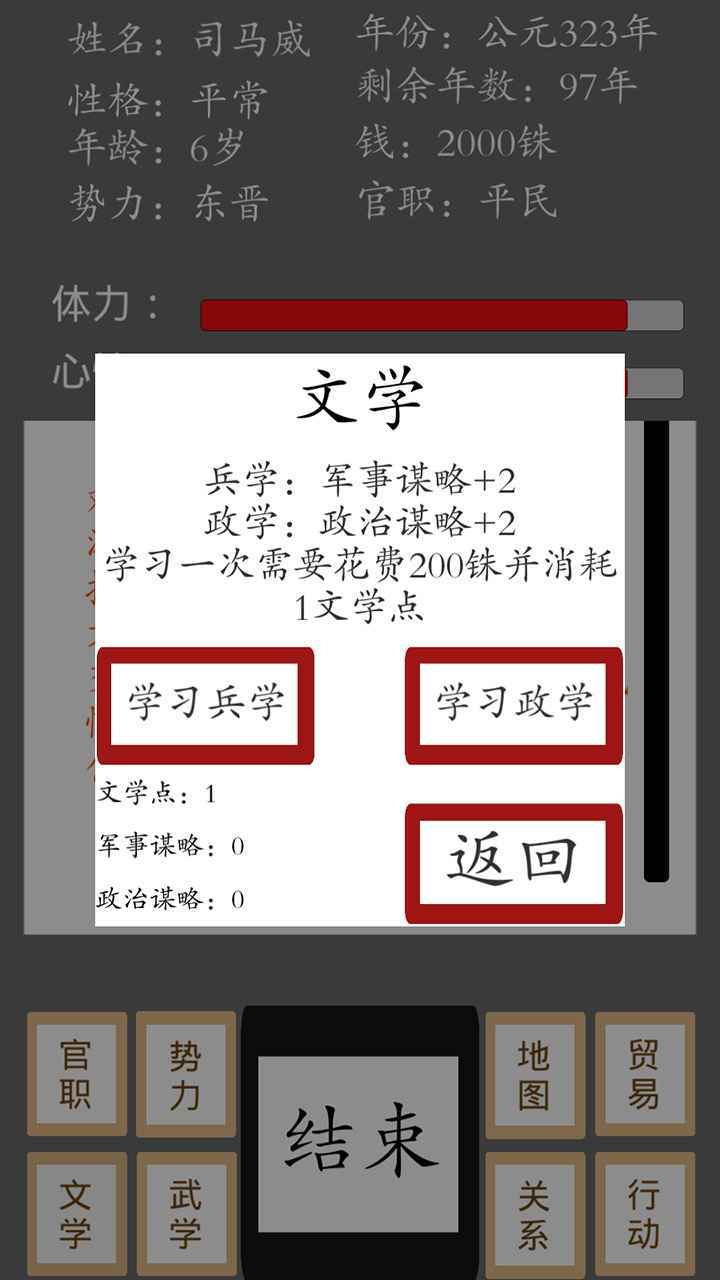Open the 行动 actions menu

click(x=644, y=1215)
